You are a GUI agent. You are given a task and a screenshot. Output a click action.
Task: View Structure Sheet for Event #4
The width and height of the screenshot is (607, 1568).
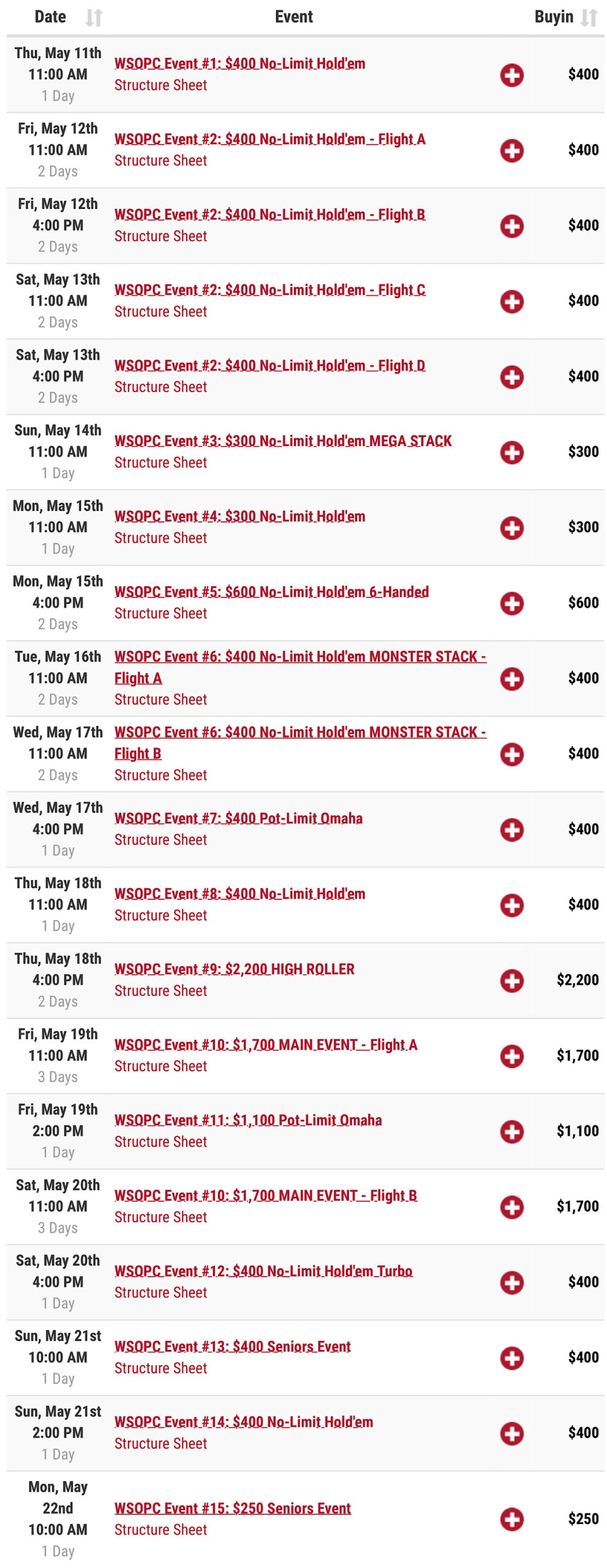pos(160,538)
